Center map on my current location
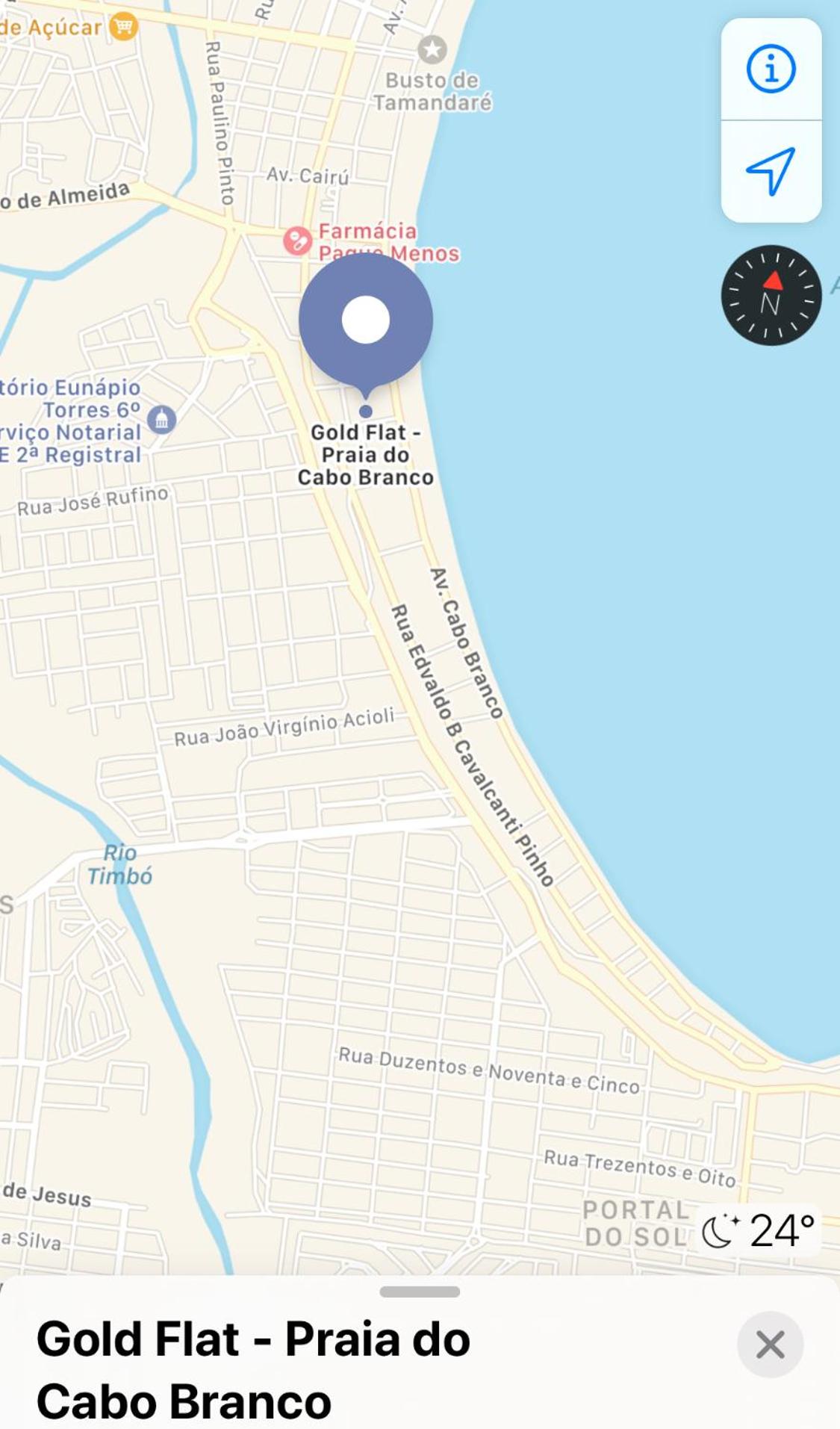This screenshot has width=840, height=1429. click(x=771, y=171)
